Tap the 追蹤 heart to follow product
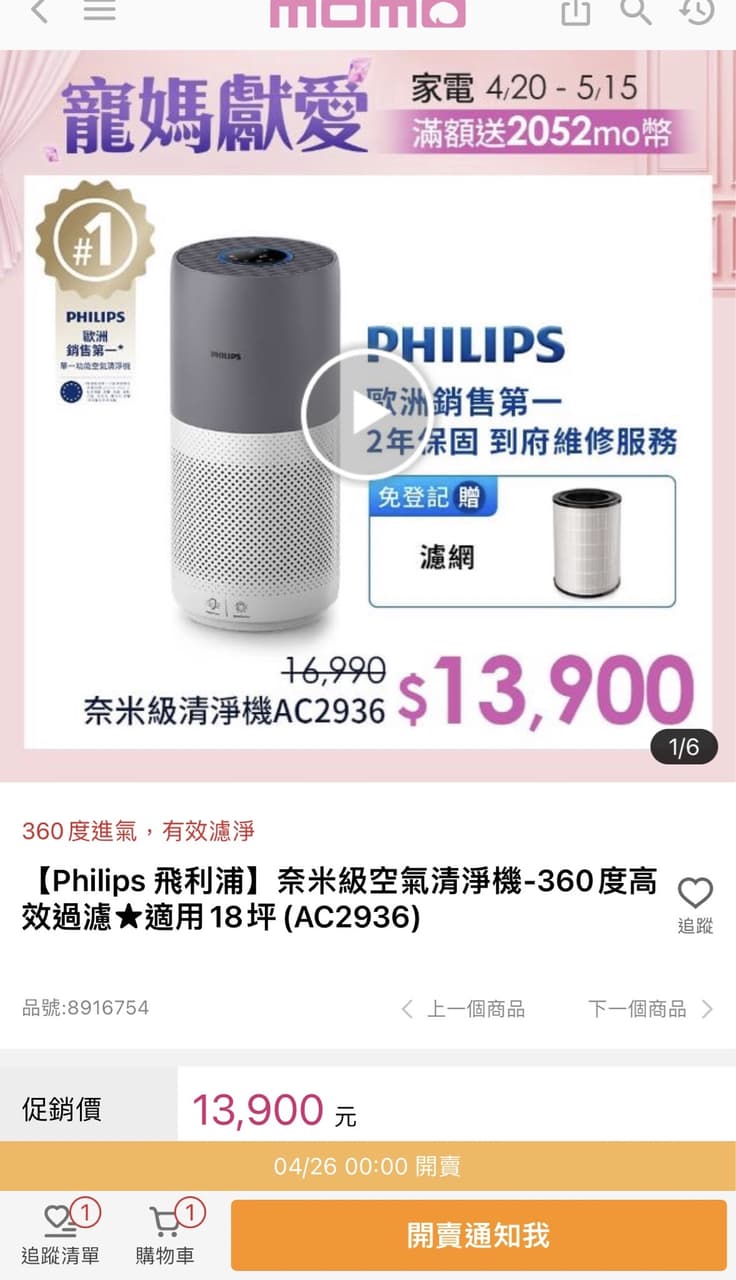Viewport: 736px width, 1280px height. pos(695,904)
